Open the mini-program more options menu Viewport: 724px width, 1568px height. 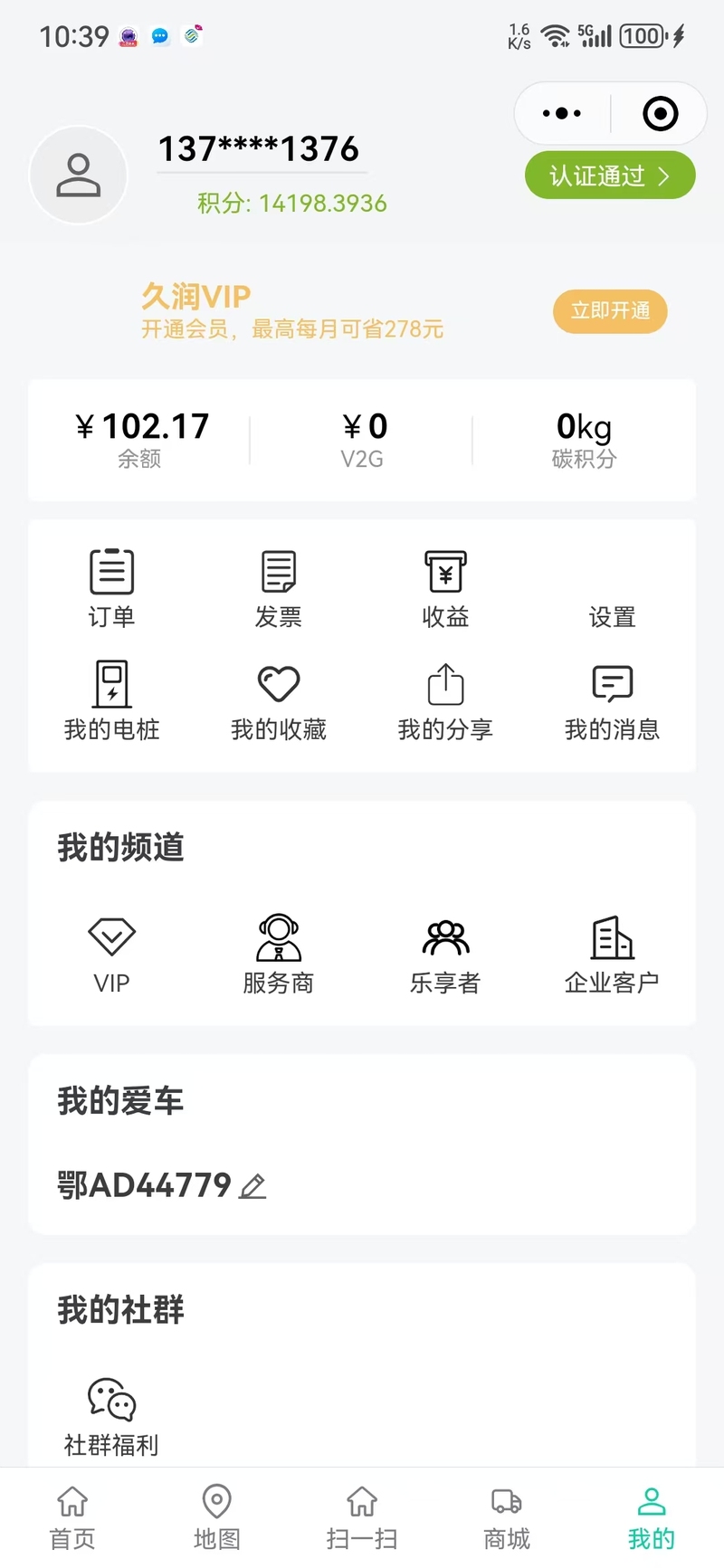click(562, 114)
